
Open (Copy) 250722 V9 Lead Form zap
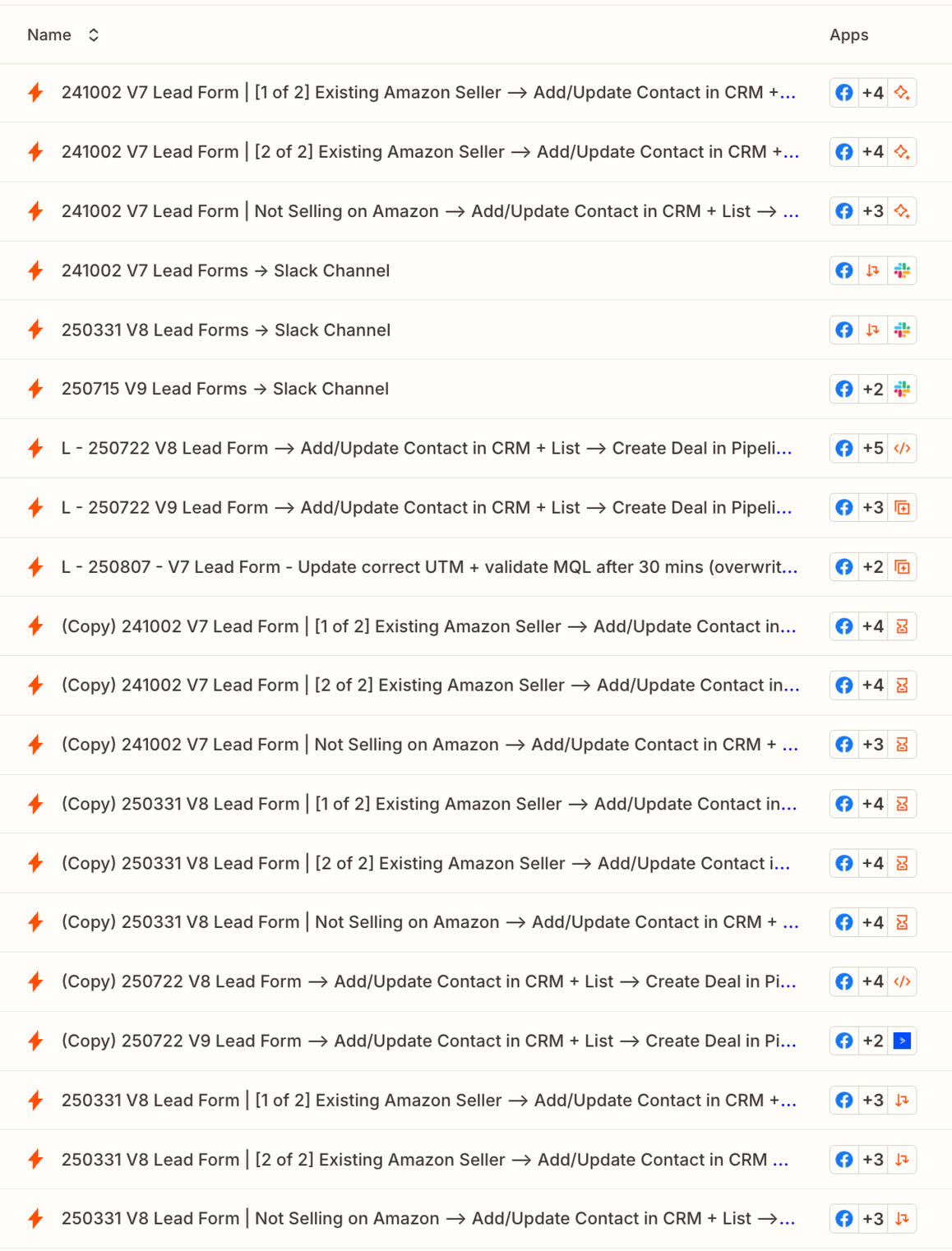click(x=427, y=1041)
